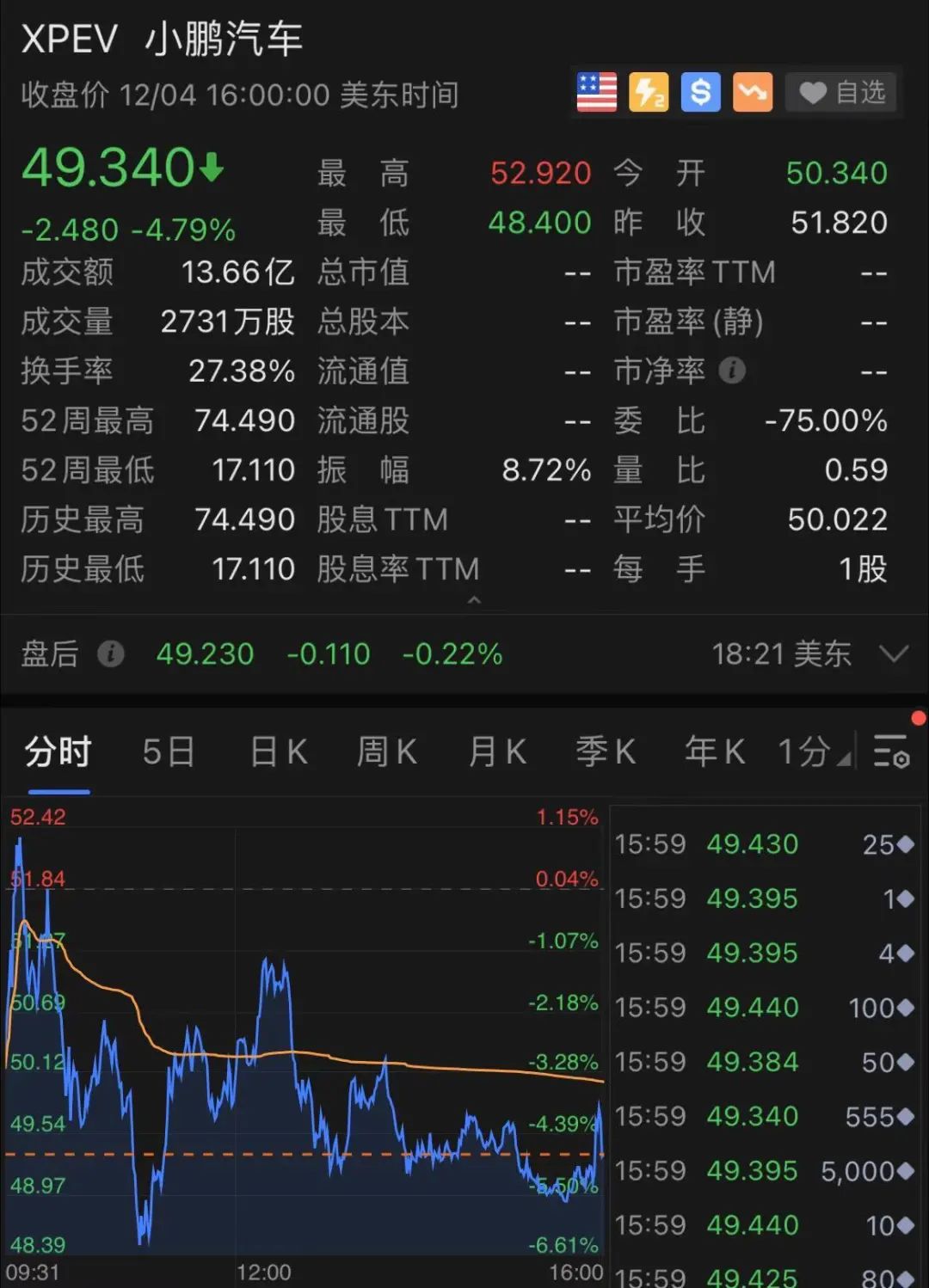
Task: Tap the info icon beside 盘后
Action: point(110,654)
